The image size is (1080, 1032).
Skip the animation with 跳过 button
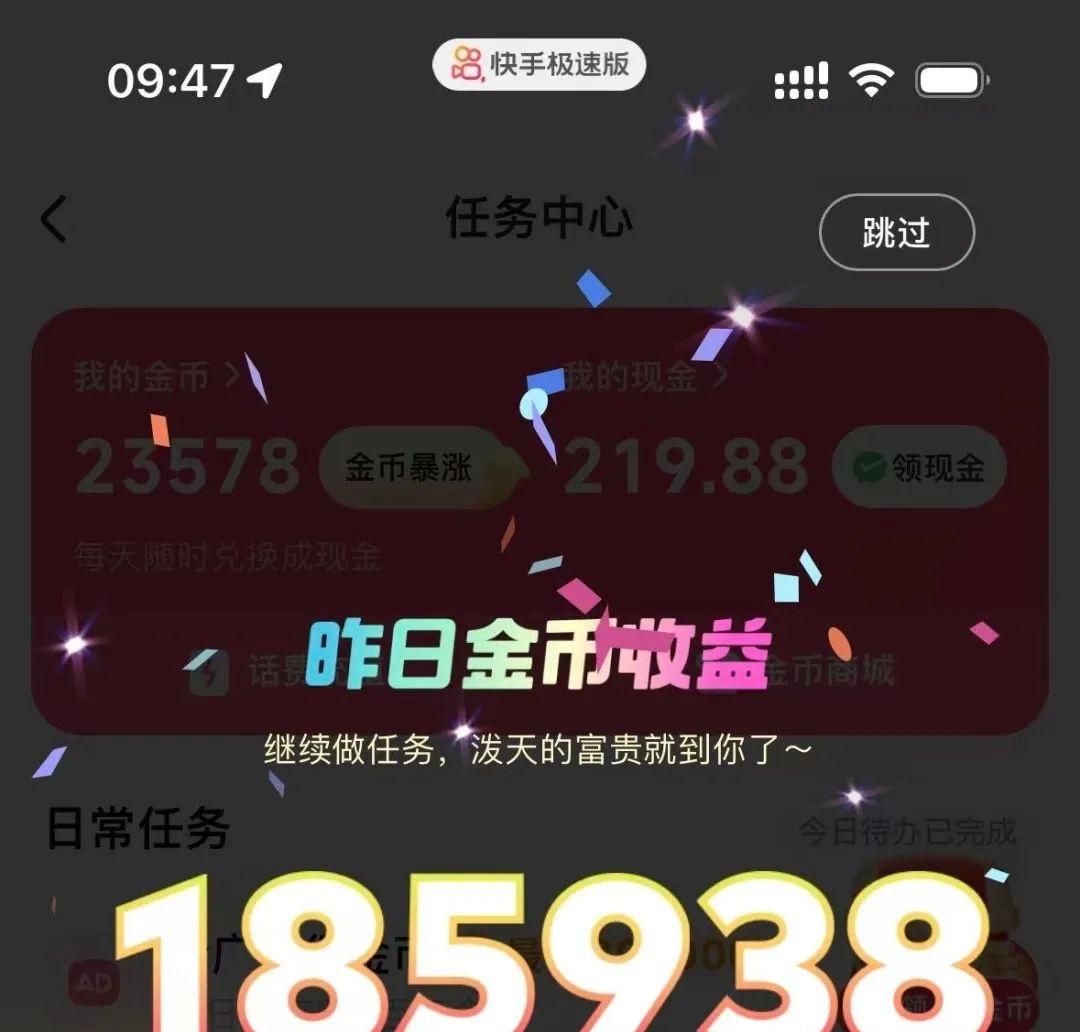[x=896, y=232]
